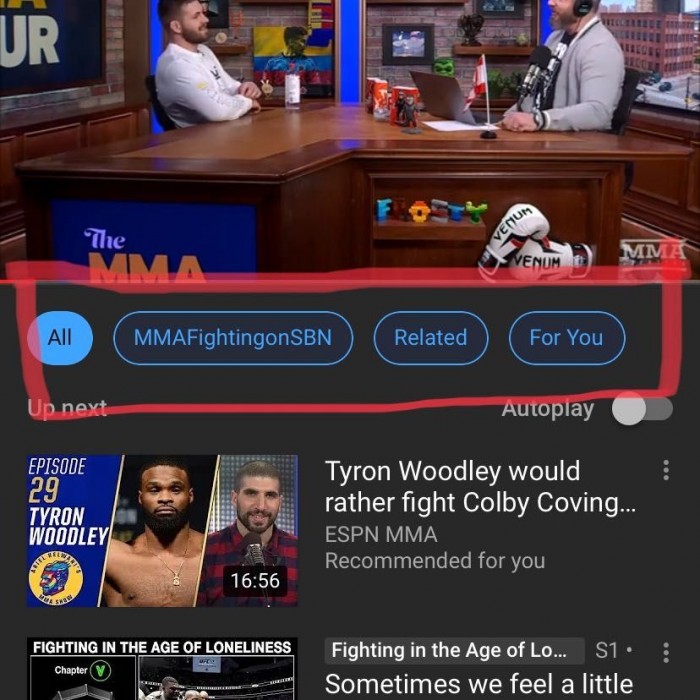Select the All filter chip
Screen dimensions: 700x700
point(60,338)
